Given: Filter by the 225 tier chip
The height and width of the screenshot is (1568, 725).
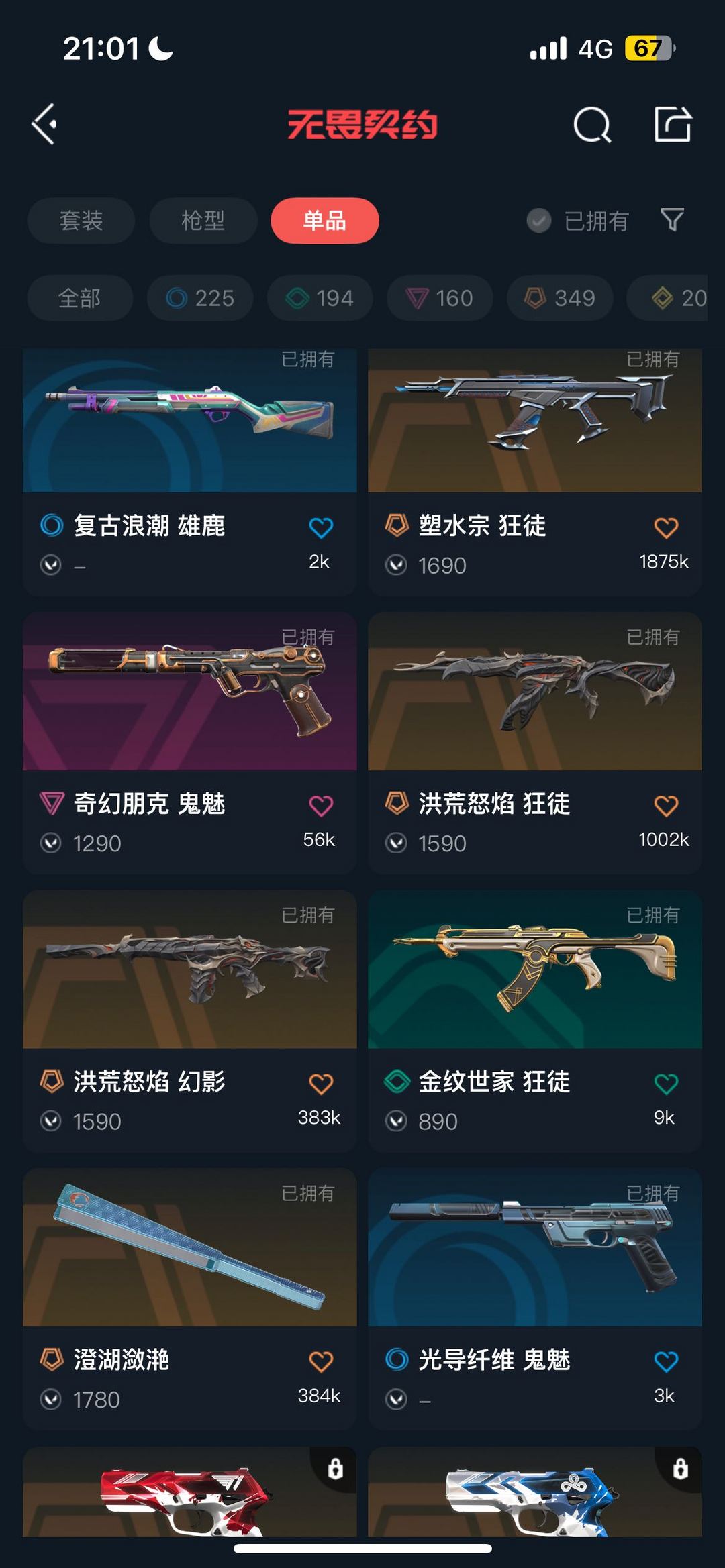Looking at the screenshot, I should click(200, 298).
